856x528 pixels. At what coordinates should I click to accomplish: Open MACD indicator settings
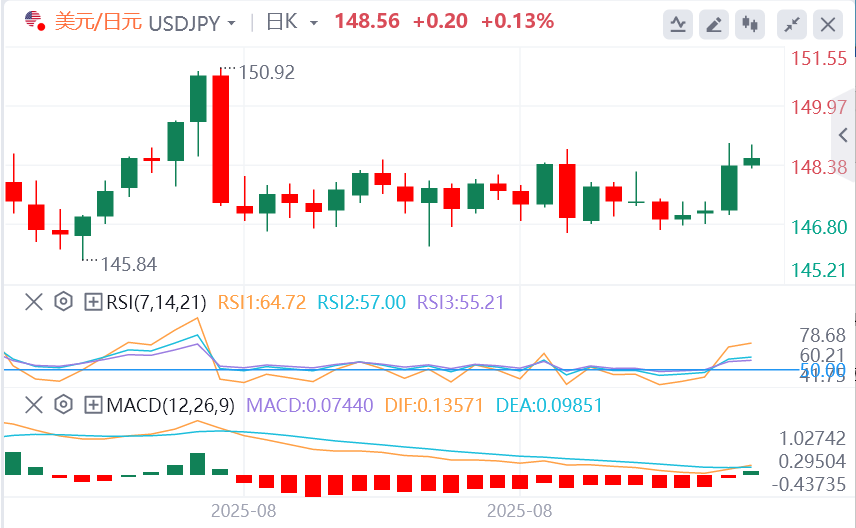click(63, 405)
